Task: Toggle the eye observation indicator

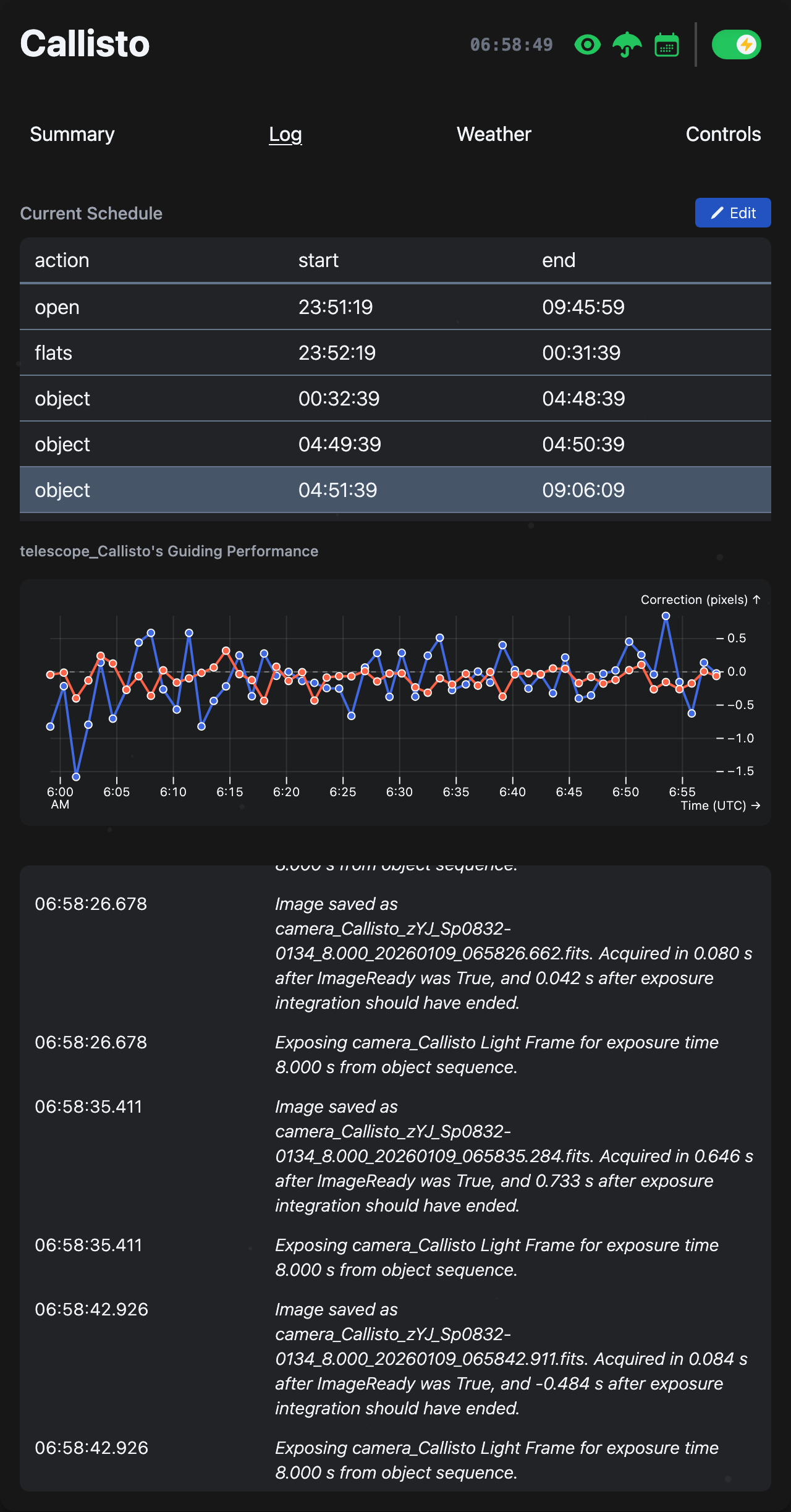Action: click(587, 44)
